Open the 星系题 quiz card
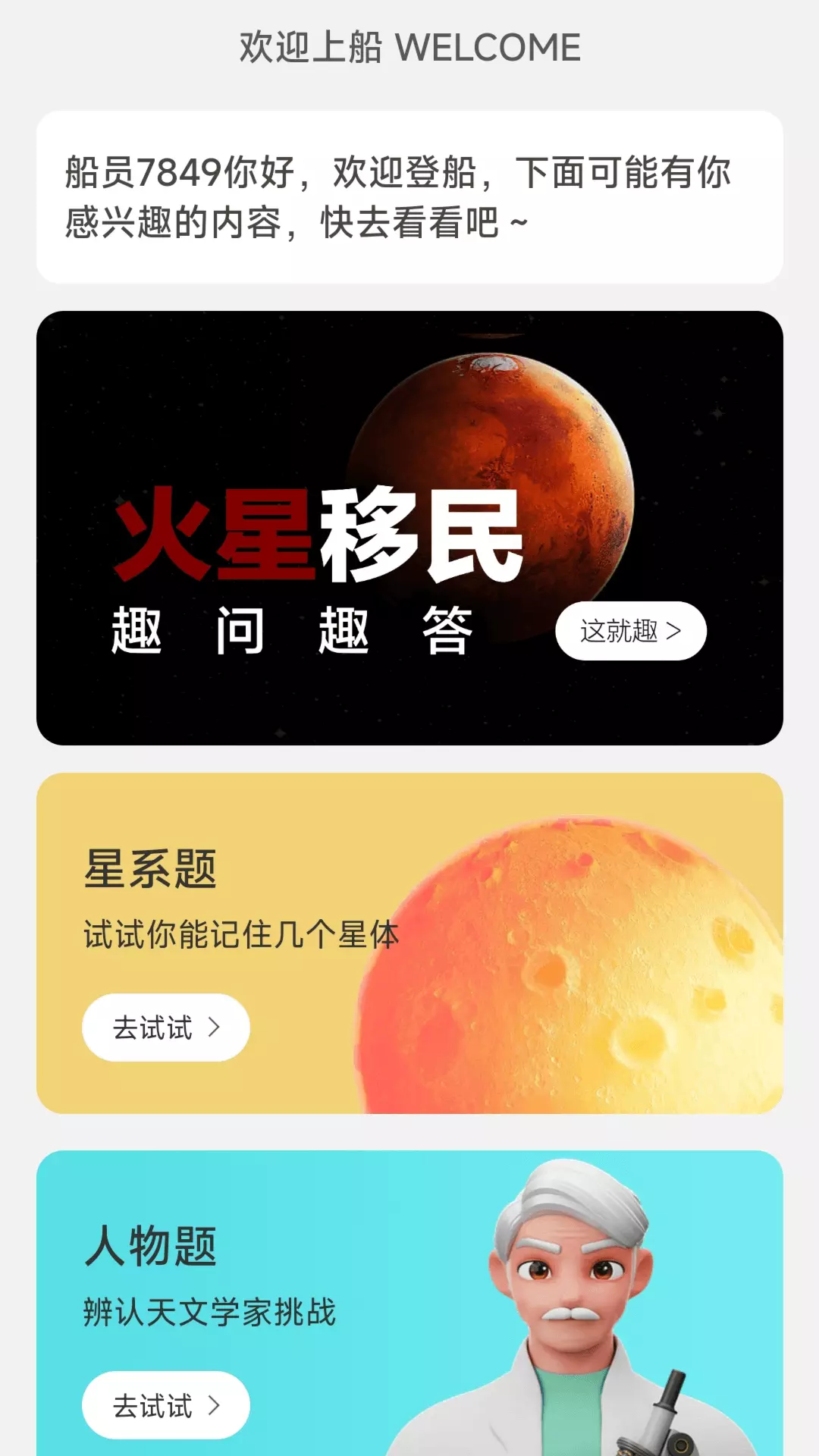 [409, 943]
